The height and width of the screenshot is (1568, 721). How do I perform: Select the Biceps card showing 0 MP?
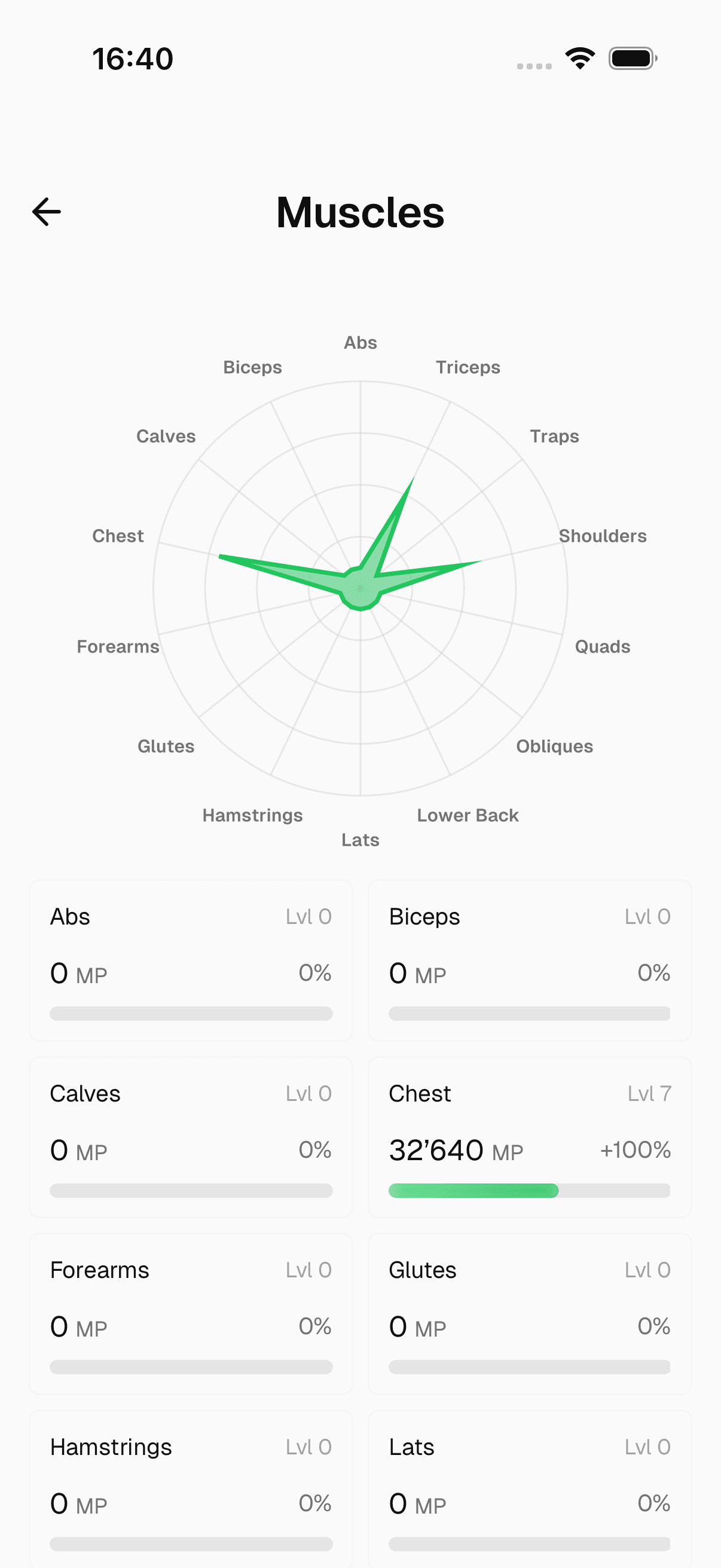pyautogui.click(x=528, y=960)
